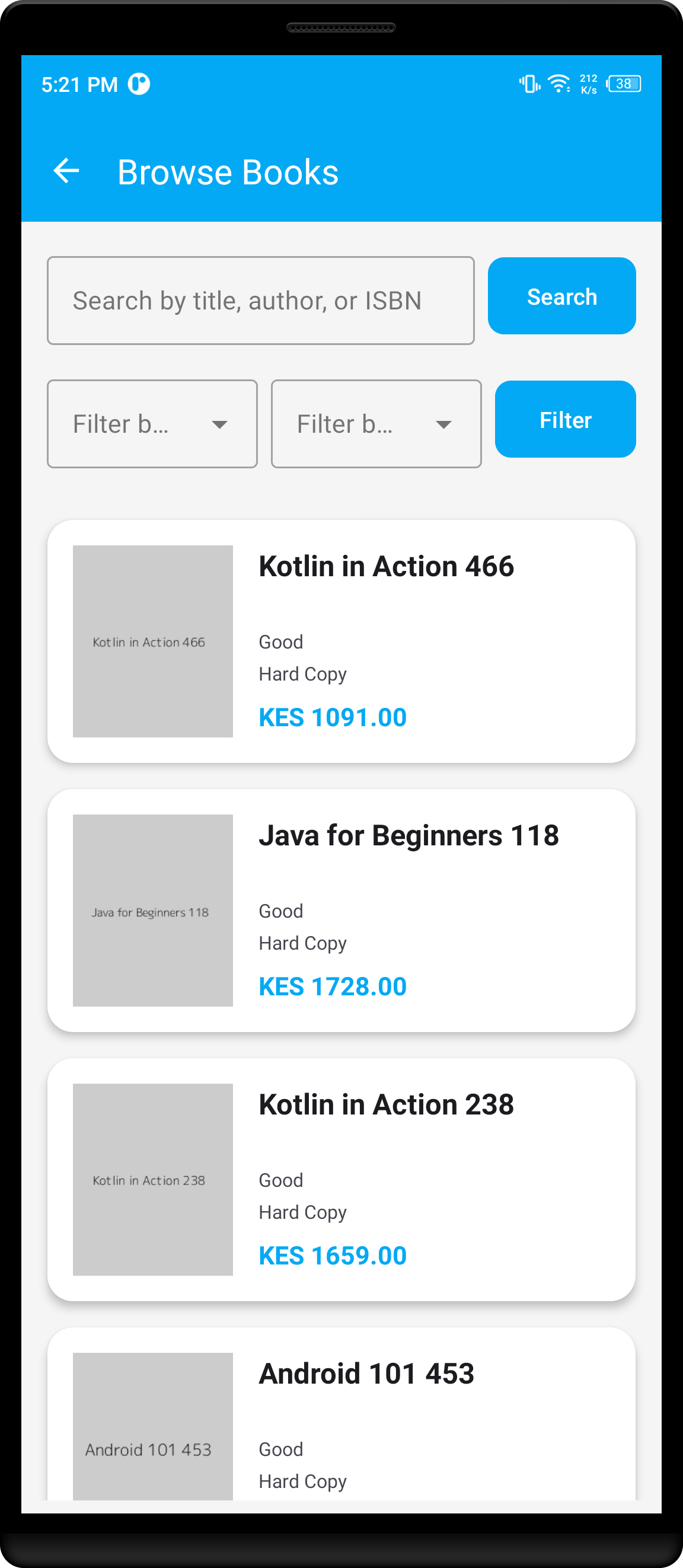Tap the vibration mode status icon
This screenshot has width=683, height=1568.
(528, 84)
